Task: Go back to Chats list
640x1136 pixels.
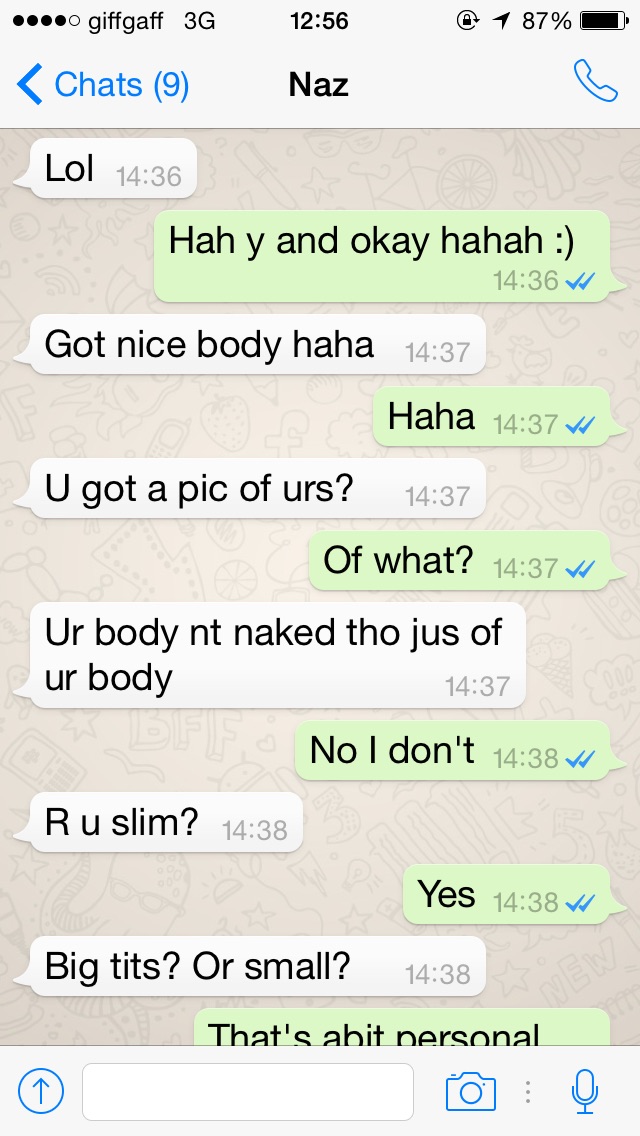Action: (x=101, y=85)
